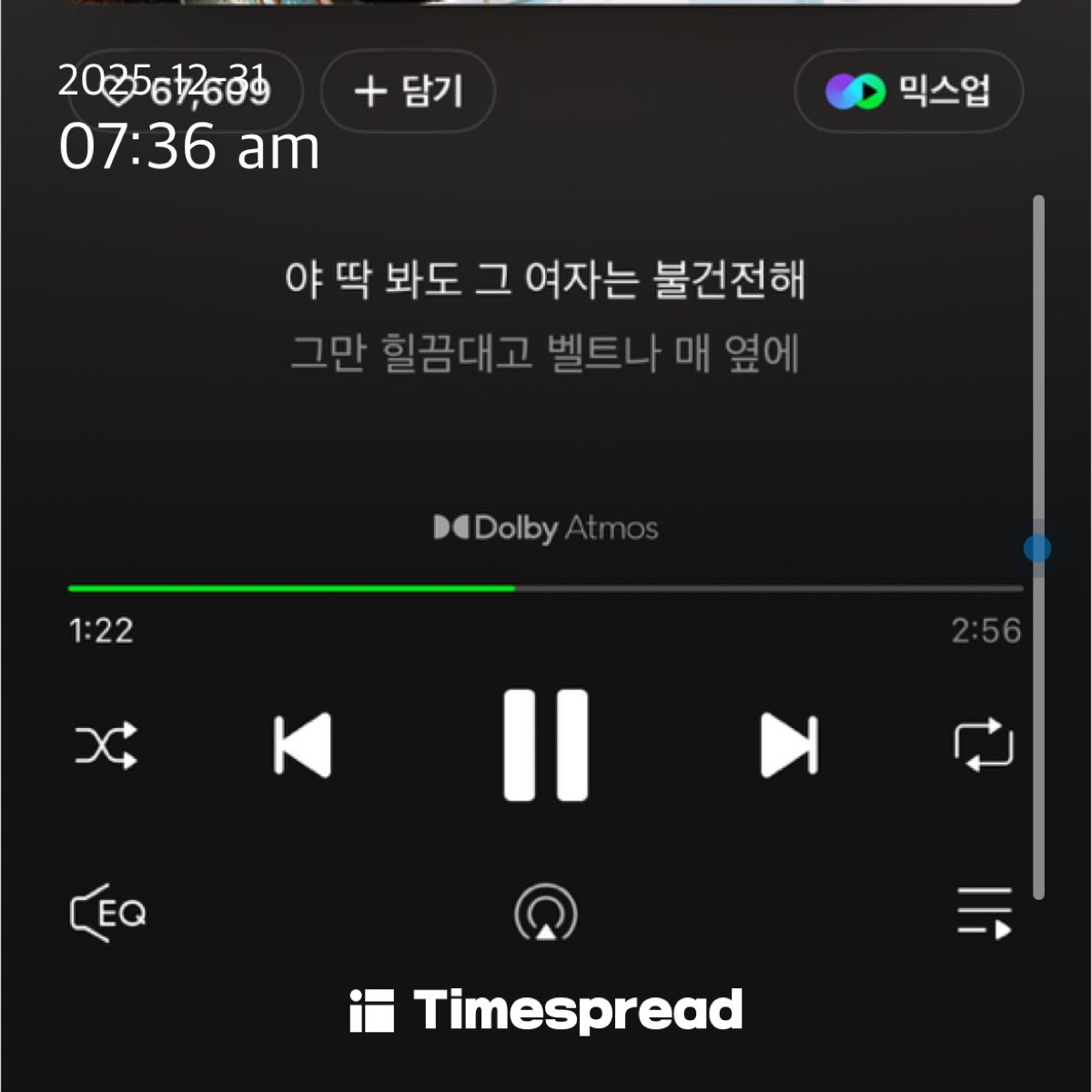Toggle shuffle mode
This screenshot has width=1092, height=1092.
point(106,745)
